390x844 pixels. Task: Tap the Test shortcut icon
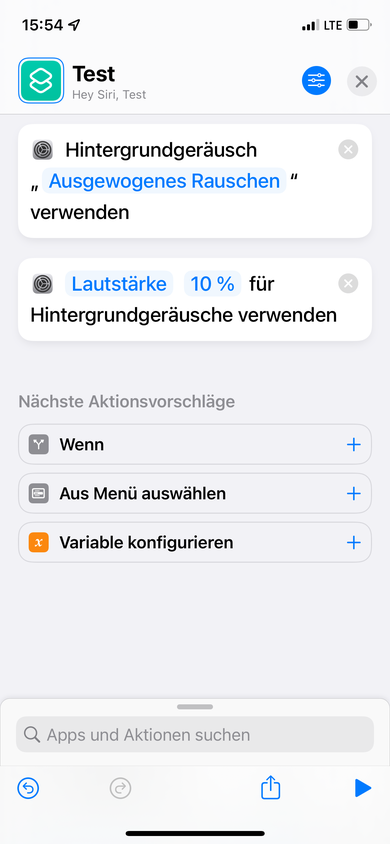(x=41, y=80)
